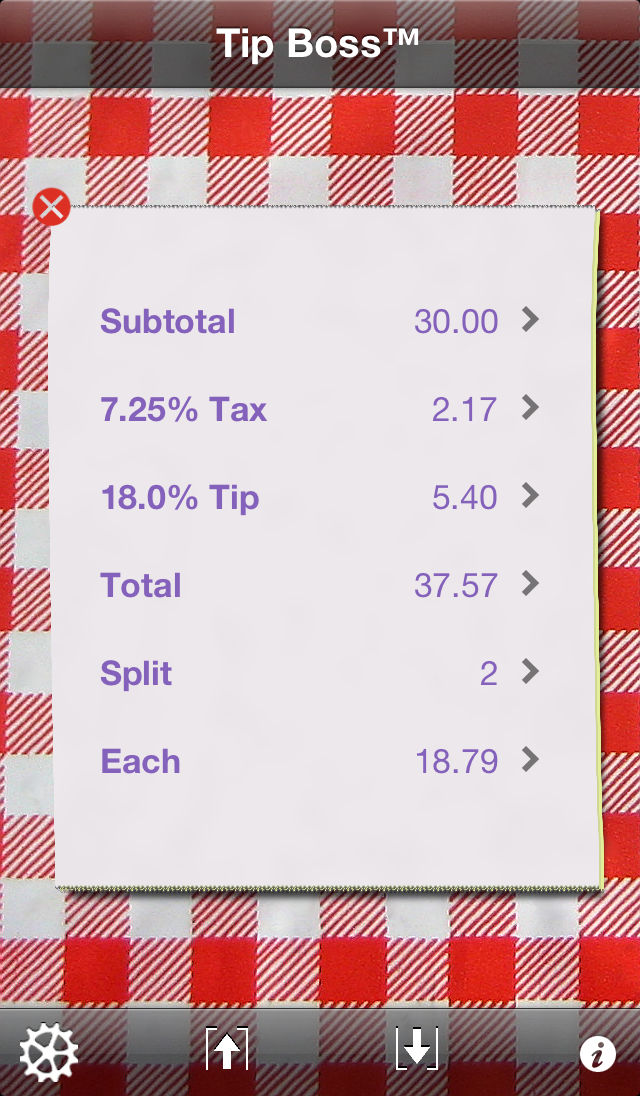Open the info button
Screen dimensions: 640x1096
click(x=598, y=1054)
